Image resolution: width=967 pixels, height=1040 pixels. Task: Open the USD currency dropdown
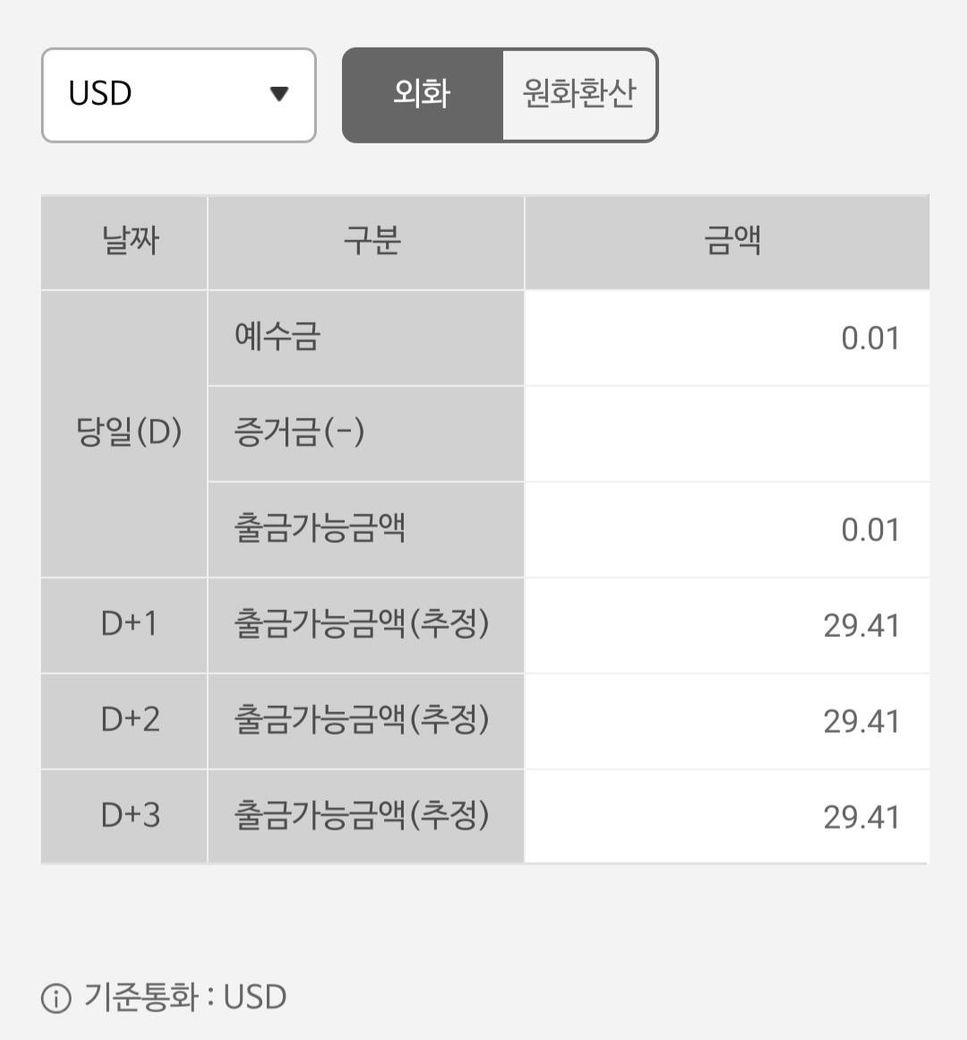(178, 95)
